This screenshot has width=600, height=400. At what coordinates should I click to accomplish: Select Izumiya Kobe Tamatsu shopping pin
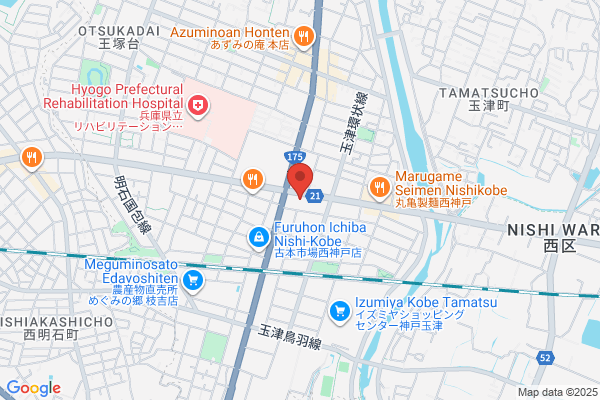click(x=339, y=312)
